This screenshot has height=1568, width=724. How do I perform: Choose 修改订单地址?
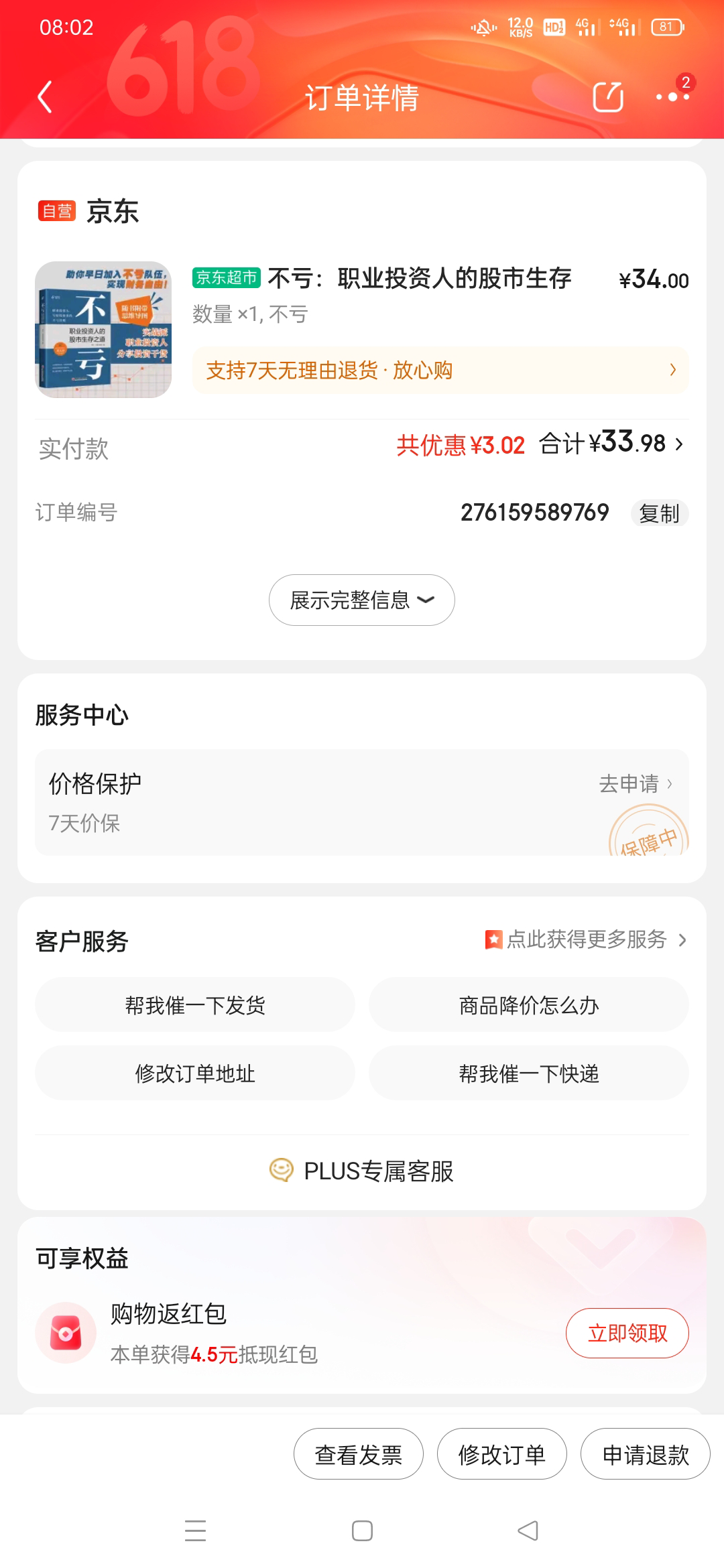pos(195,1073)
